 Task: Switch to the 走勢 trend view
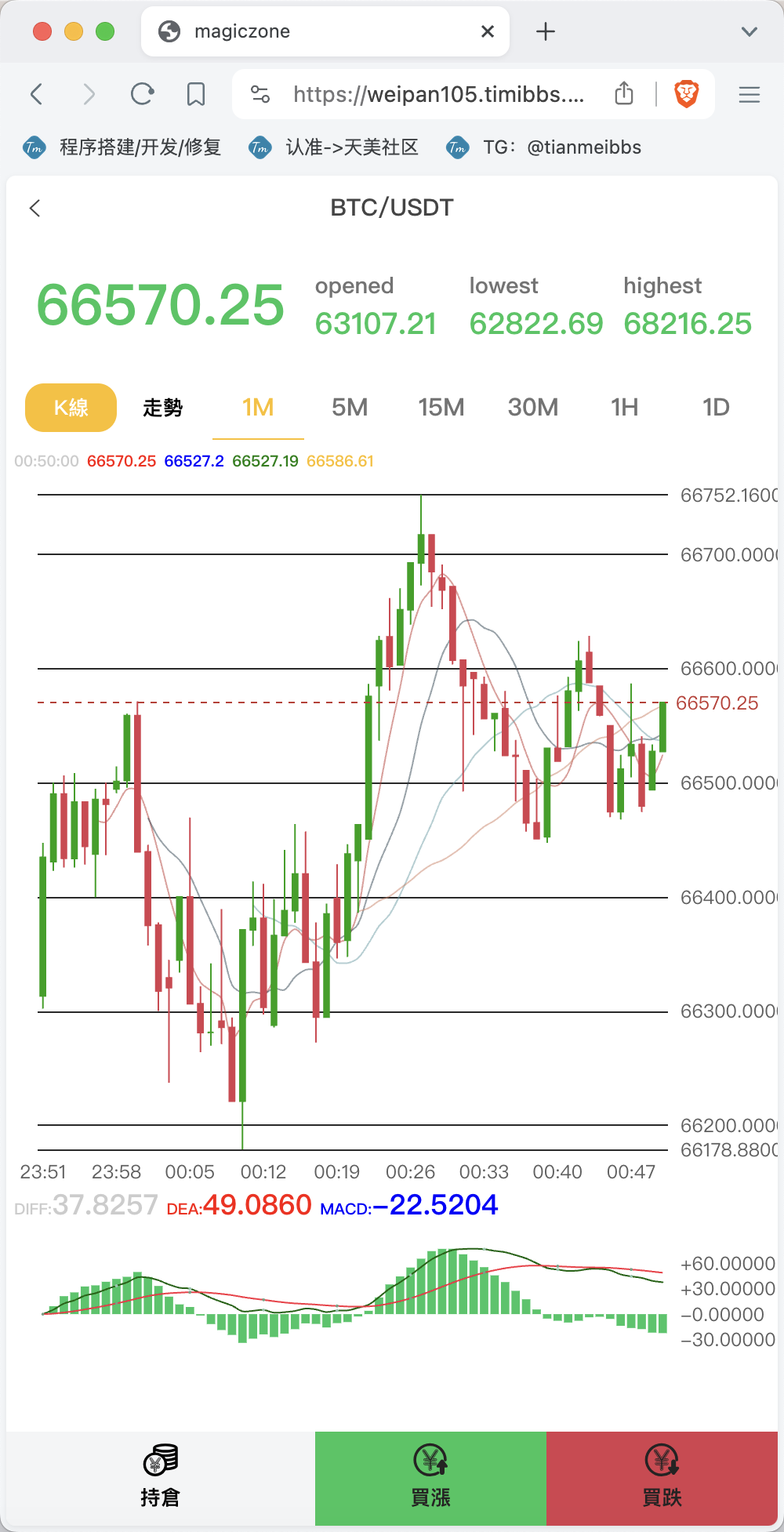point(162,408)
